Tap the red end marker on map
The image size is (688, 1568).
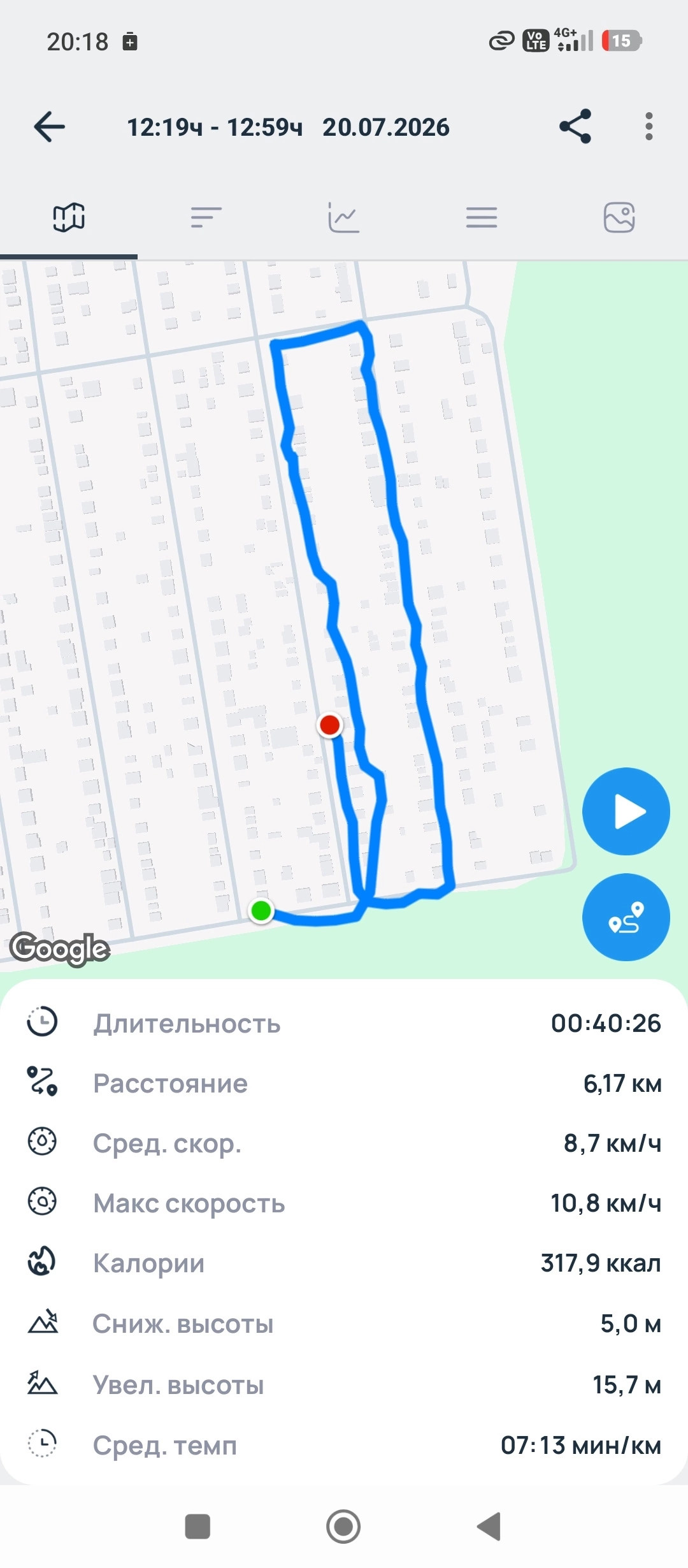[x=330, y=725]
